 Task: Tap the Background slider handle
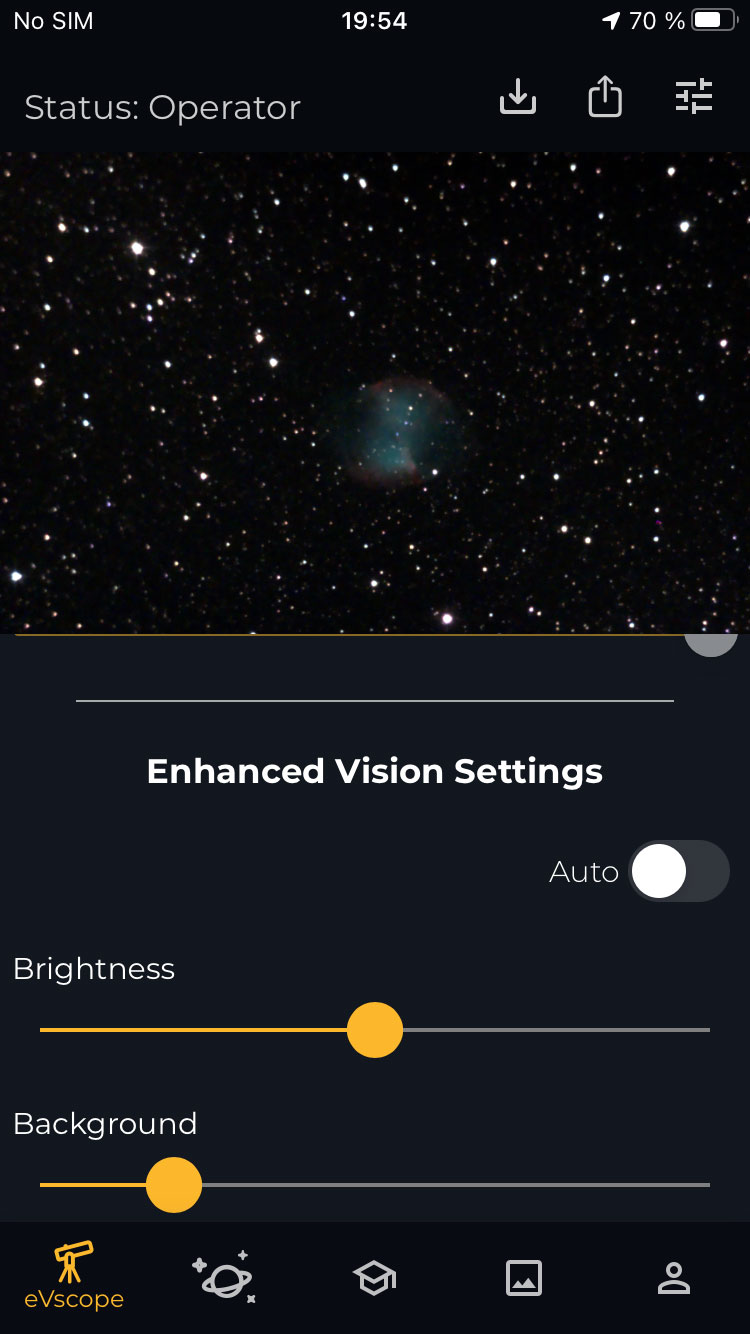coord(174,1185)
